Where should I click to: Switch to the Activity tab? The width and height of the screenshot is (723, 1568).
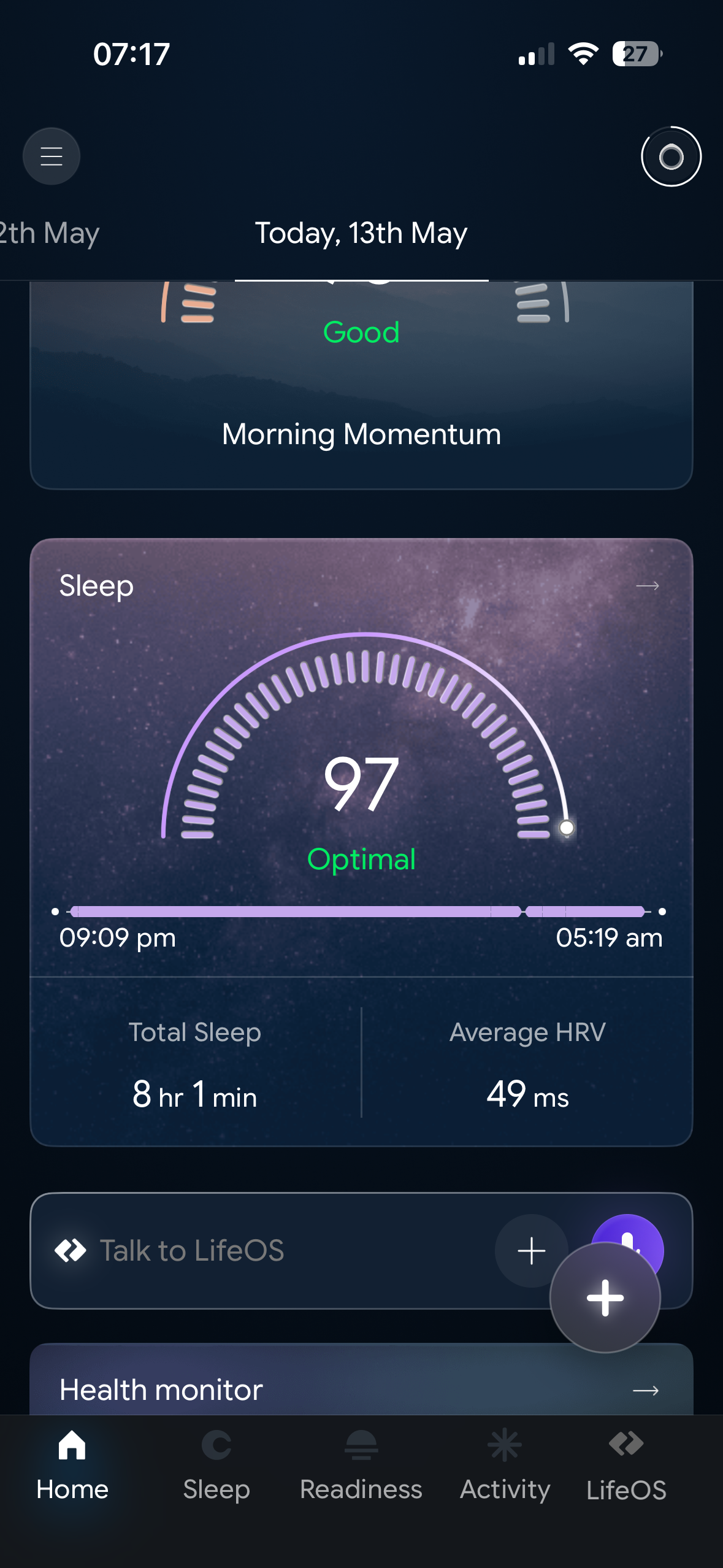[505, 1465]
